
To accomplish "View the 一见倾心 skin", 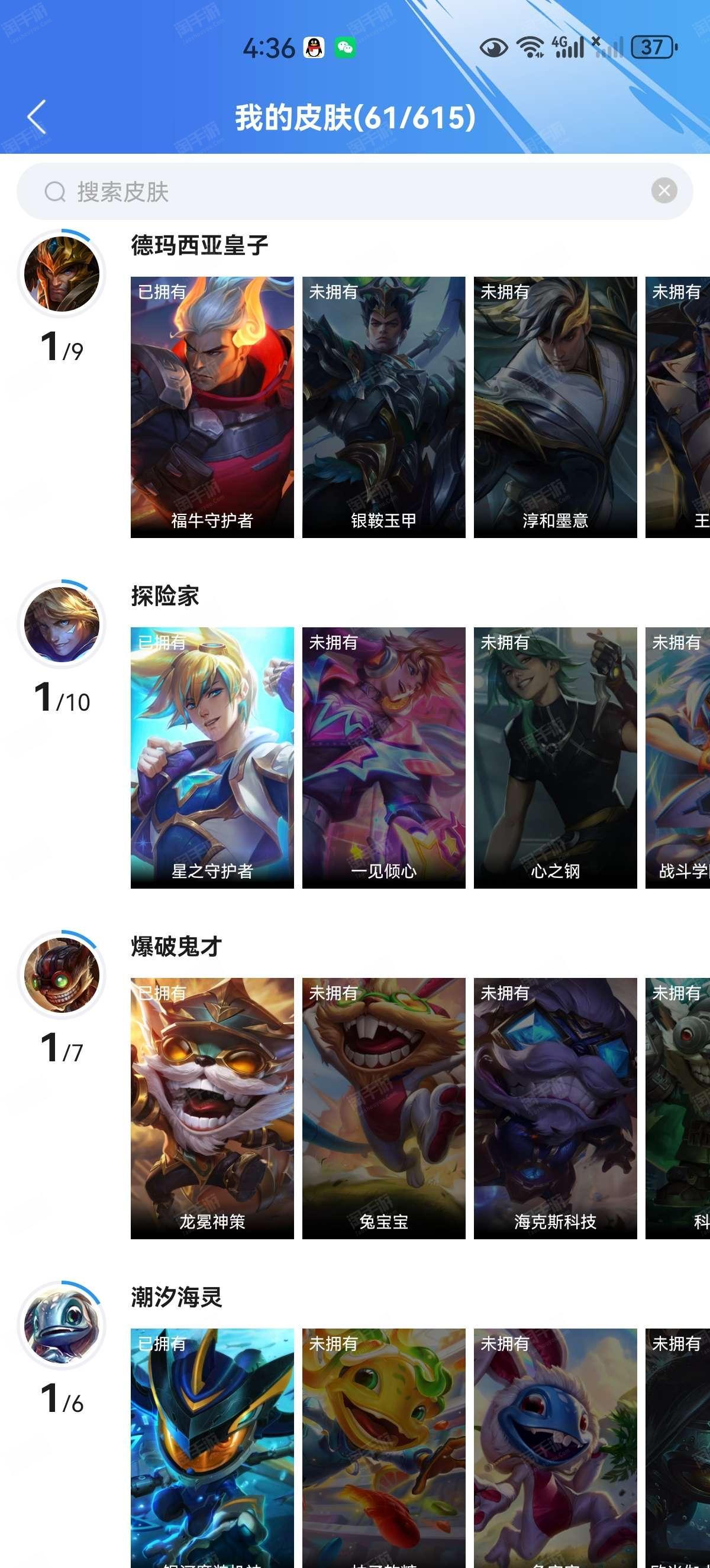I will pos(383,758).
